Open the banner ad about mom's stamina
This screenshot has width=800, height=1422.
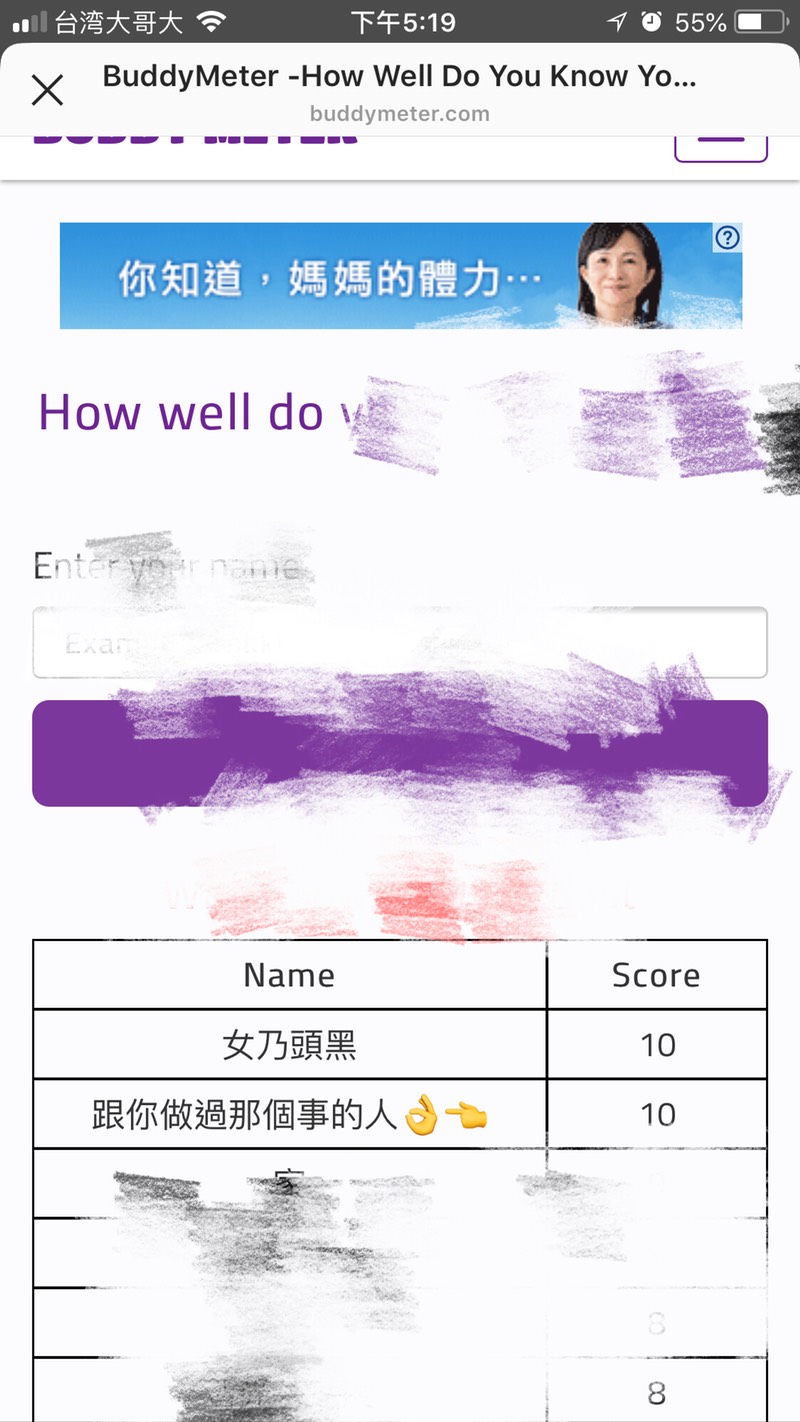click(380, 276)
